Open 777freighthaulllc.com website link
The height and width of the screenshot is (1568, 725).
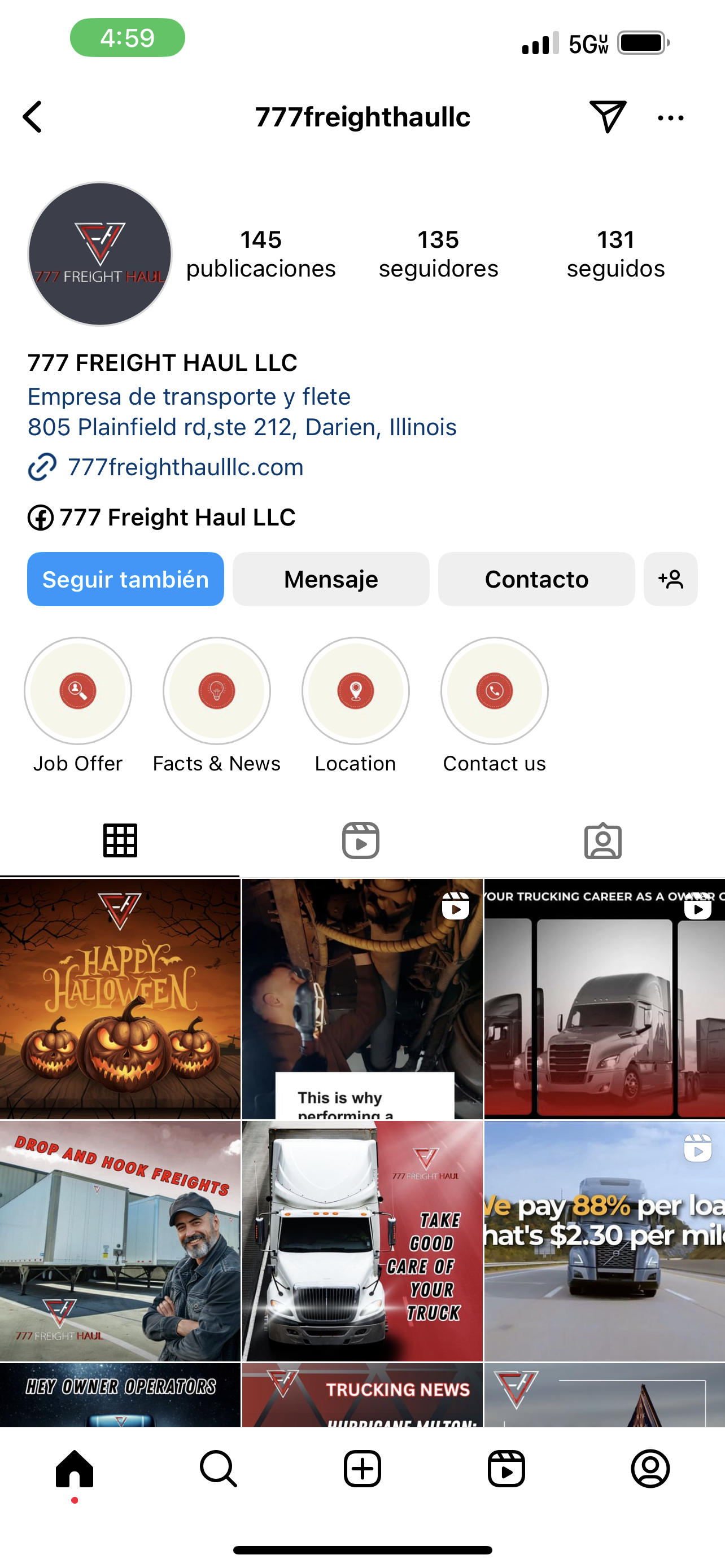point(186,466)
